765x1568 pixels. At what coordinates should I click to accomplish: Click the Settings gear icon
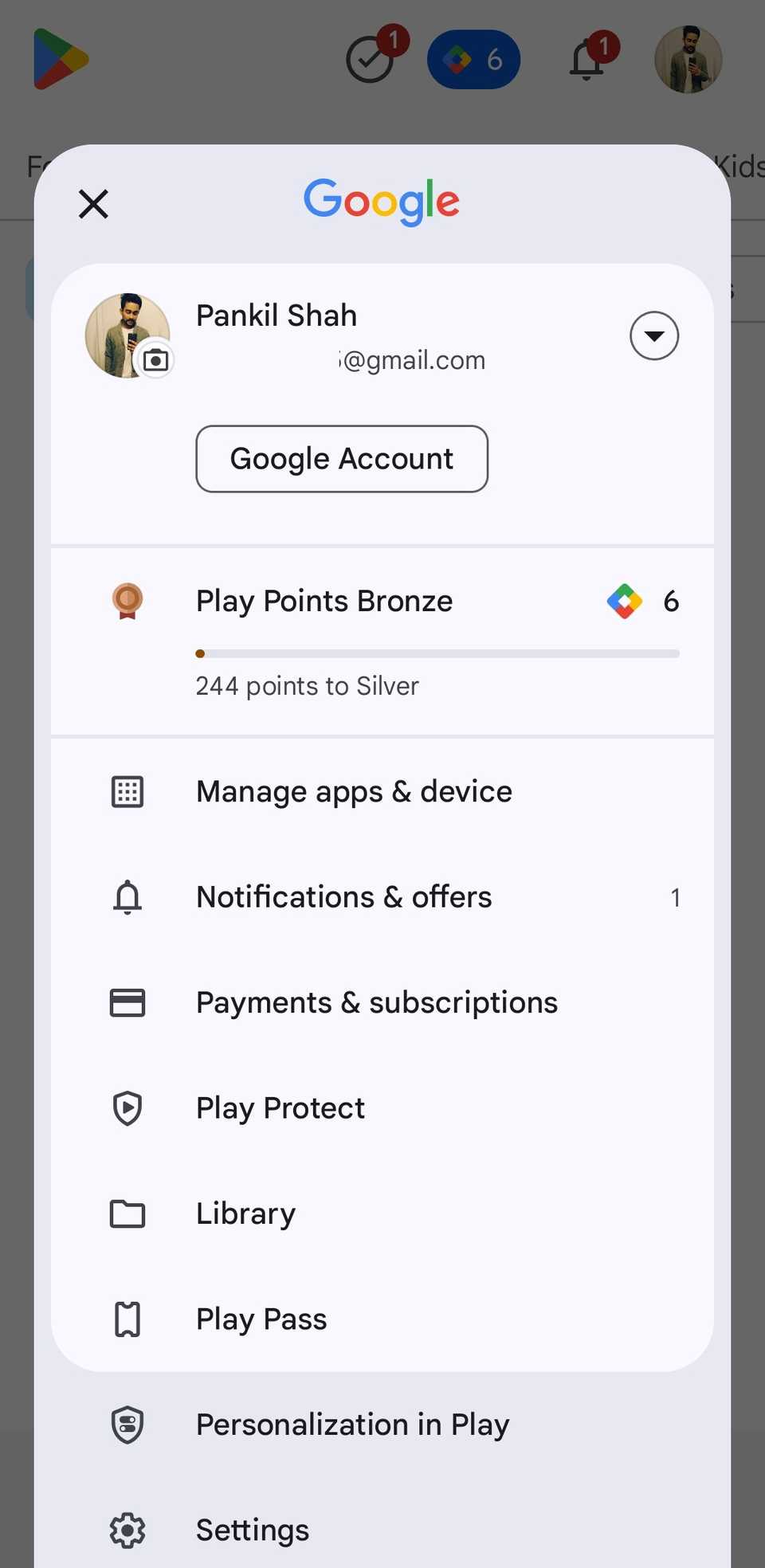tap(127, 1530)
